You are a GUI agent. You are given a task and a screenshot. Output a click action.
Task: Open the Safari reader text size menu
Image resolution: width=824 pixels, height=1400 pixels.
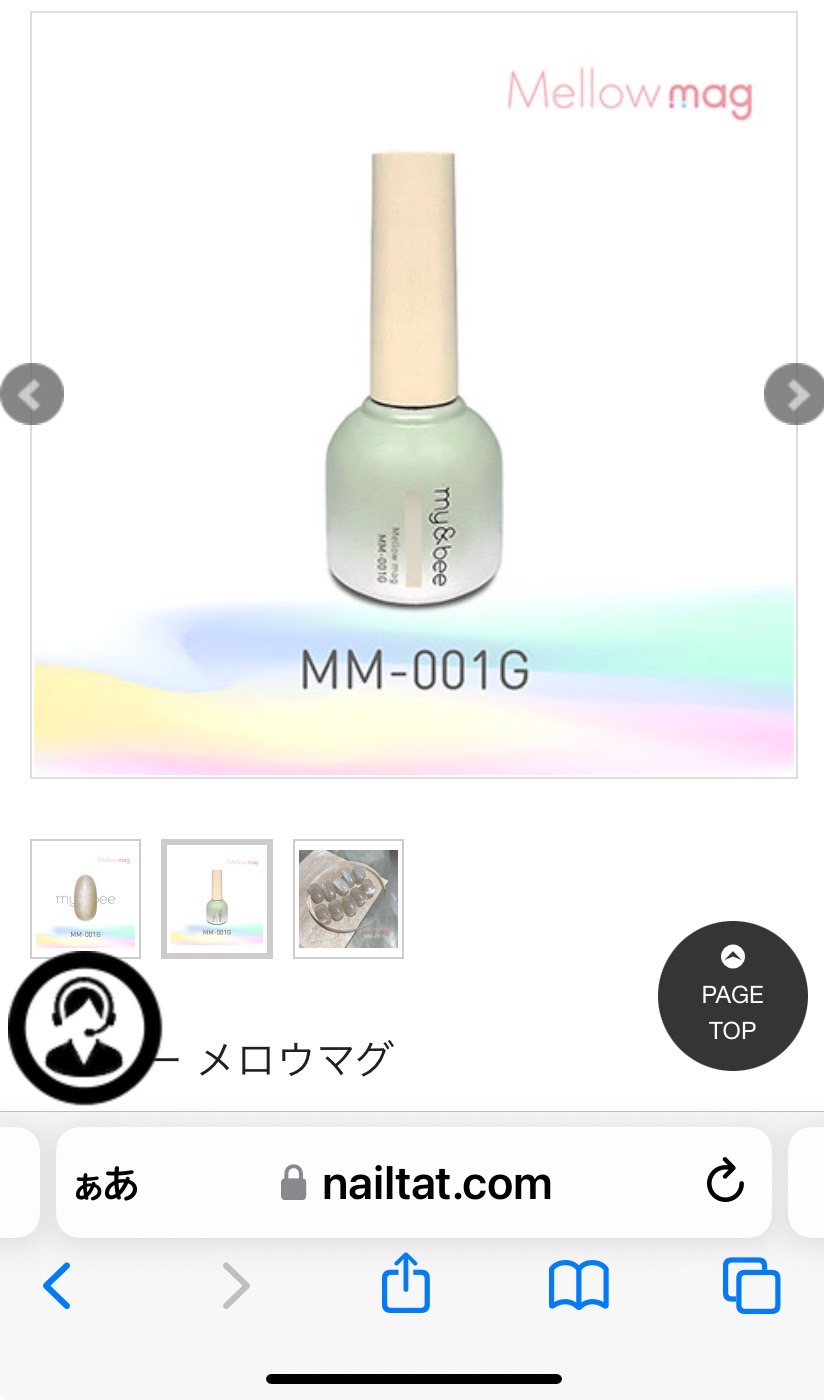pos(106,1184)
